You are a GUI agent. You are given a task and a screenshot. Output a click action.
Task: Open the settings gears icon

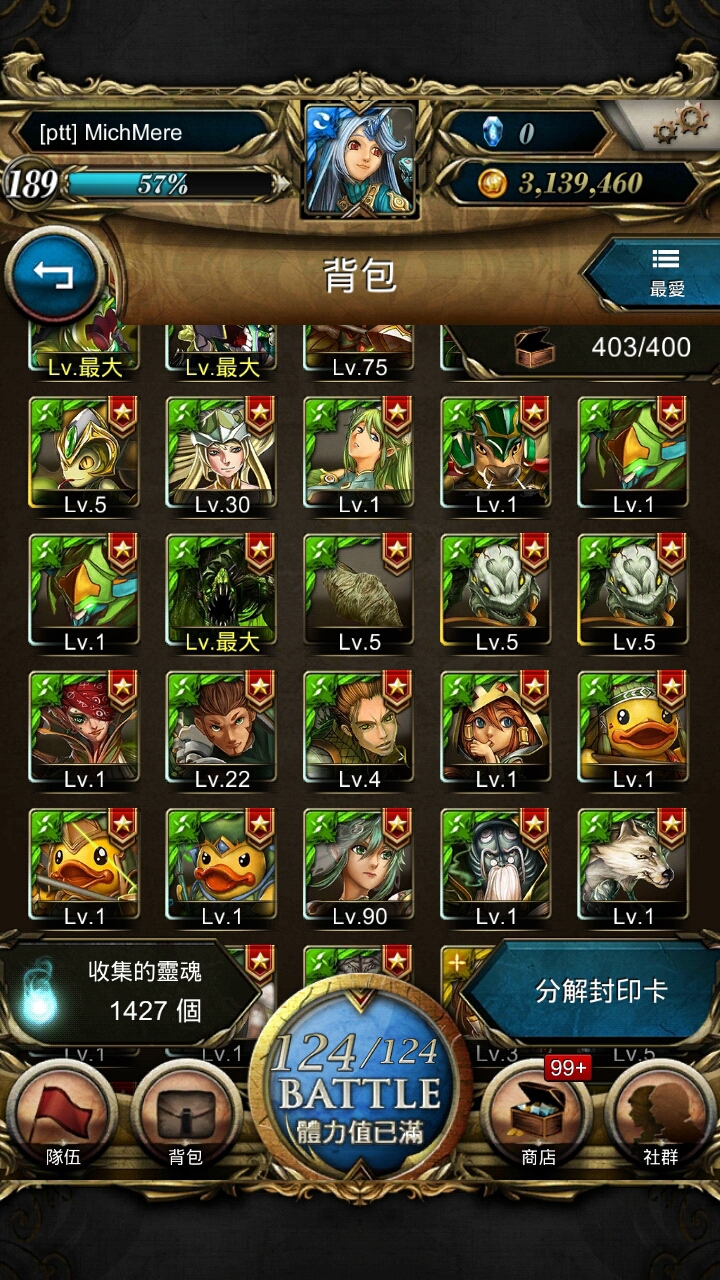point(679,125)
